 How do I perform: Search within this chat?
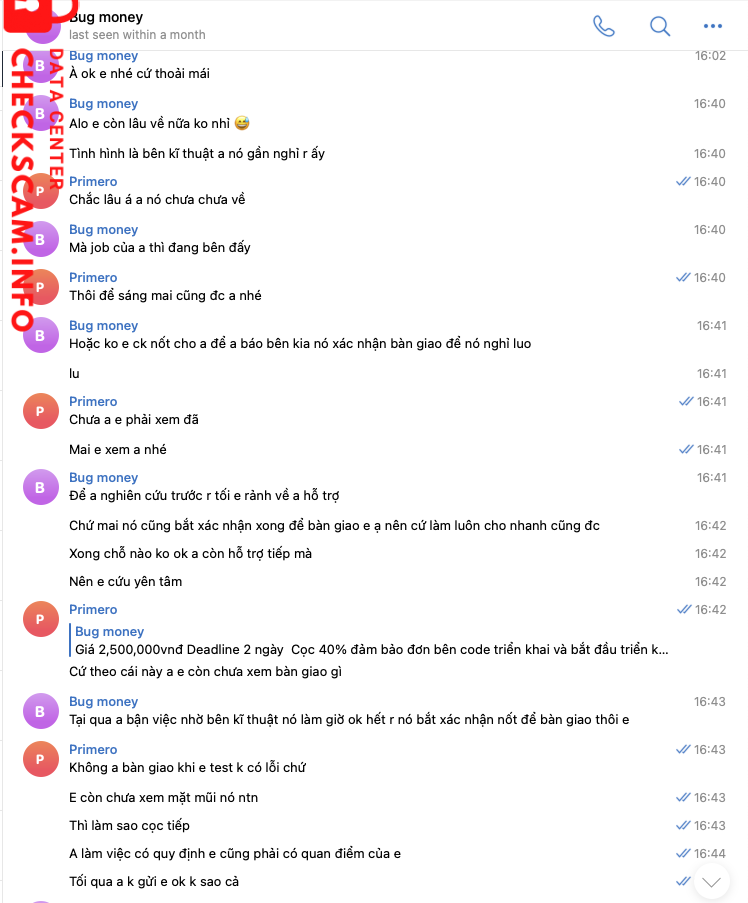coord(660,26)
